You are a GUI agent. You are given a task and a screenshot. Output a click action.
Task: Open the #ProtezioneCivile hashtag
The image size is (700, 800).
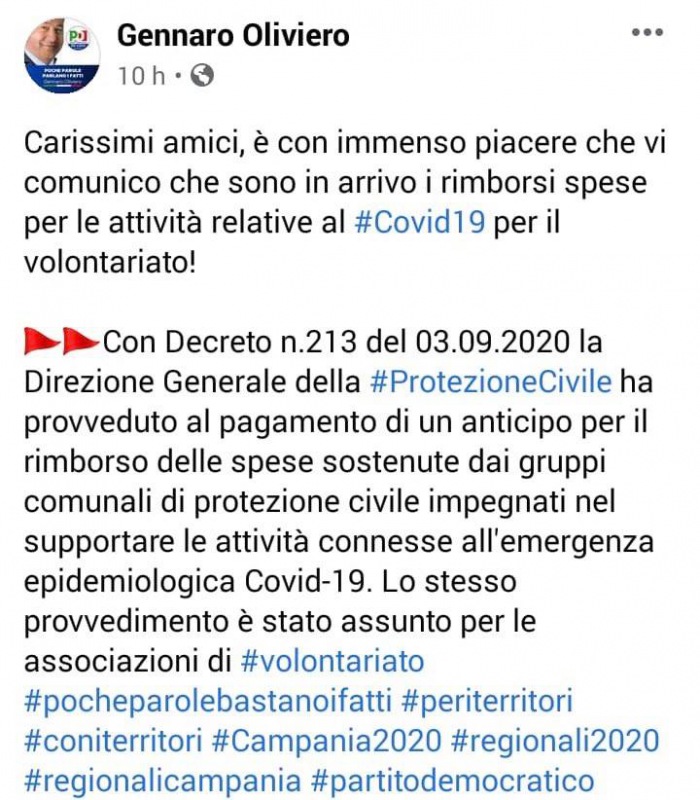489,380
